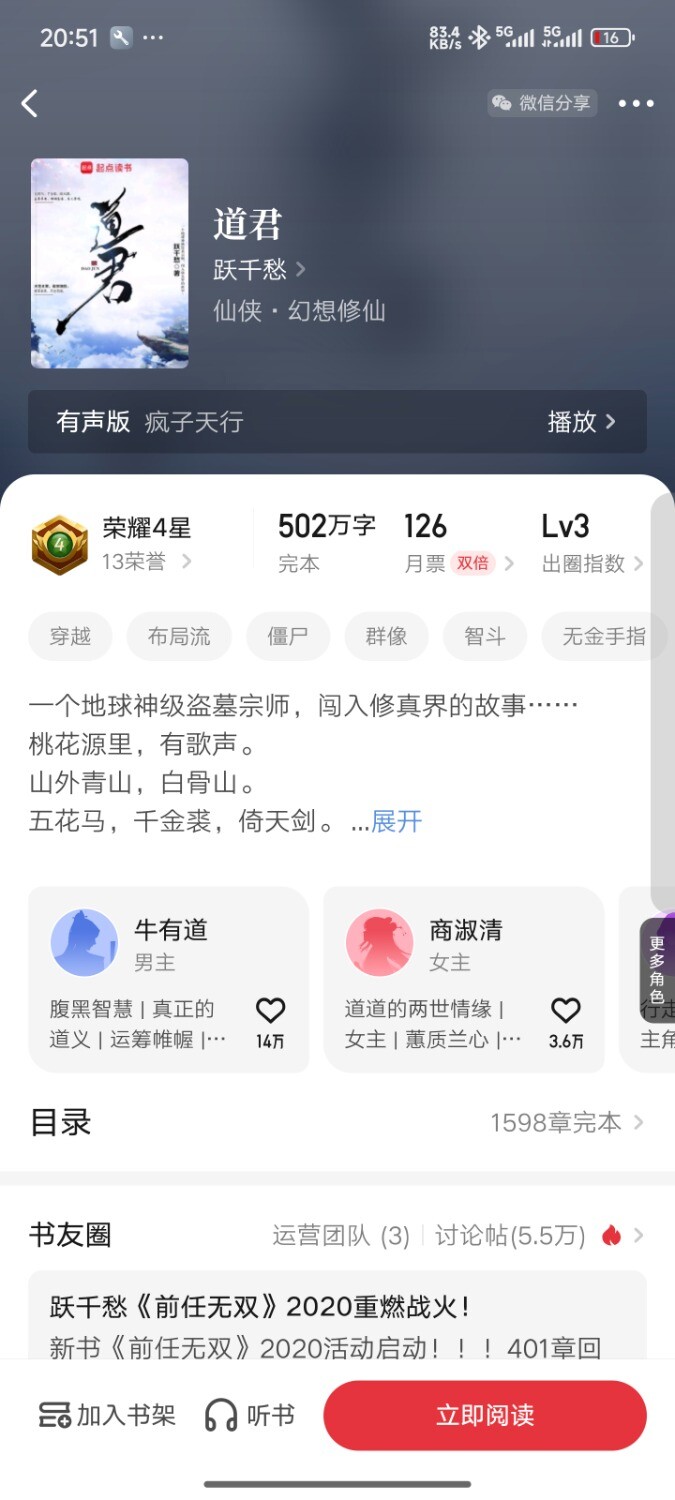This screenshot has height=1500, width=675.
Task: View the 荣耀4星 honors details
Action: [x=146, y=543]
